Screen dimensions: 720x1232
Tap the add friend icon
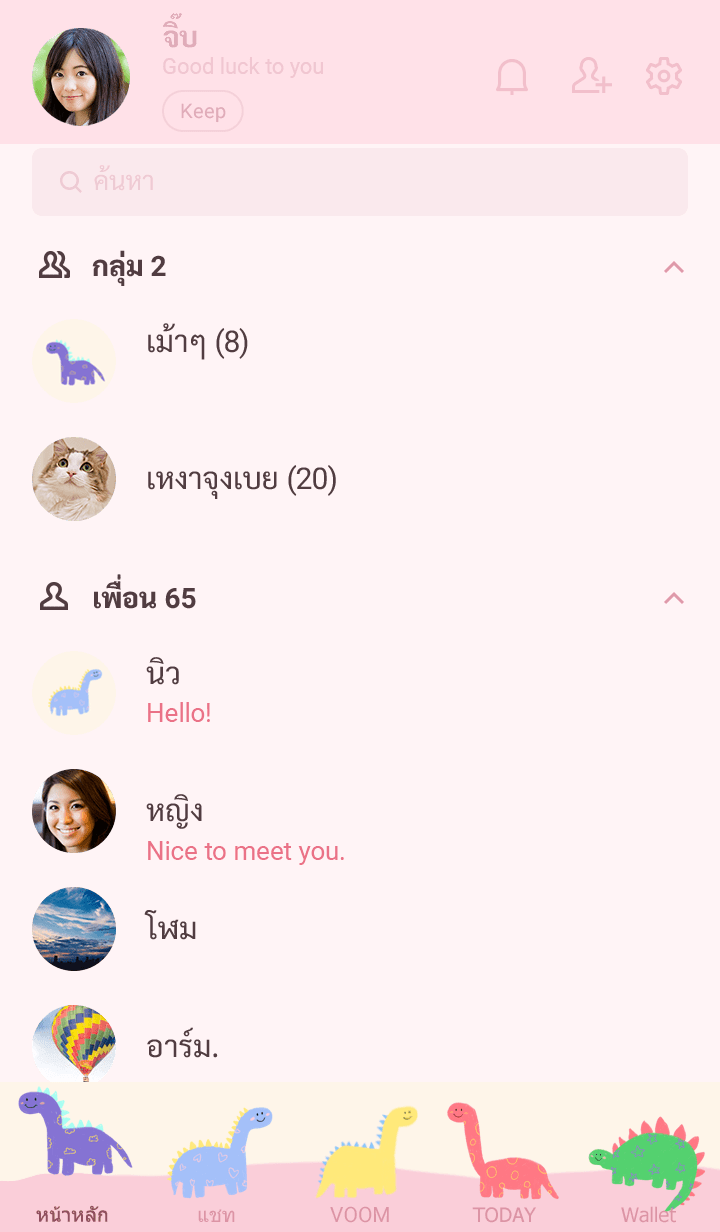(591, 77)
